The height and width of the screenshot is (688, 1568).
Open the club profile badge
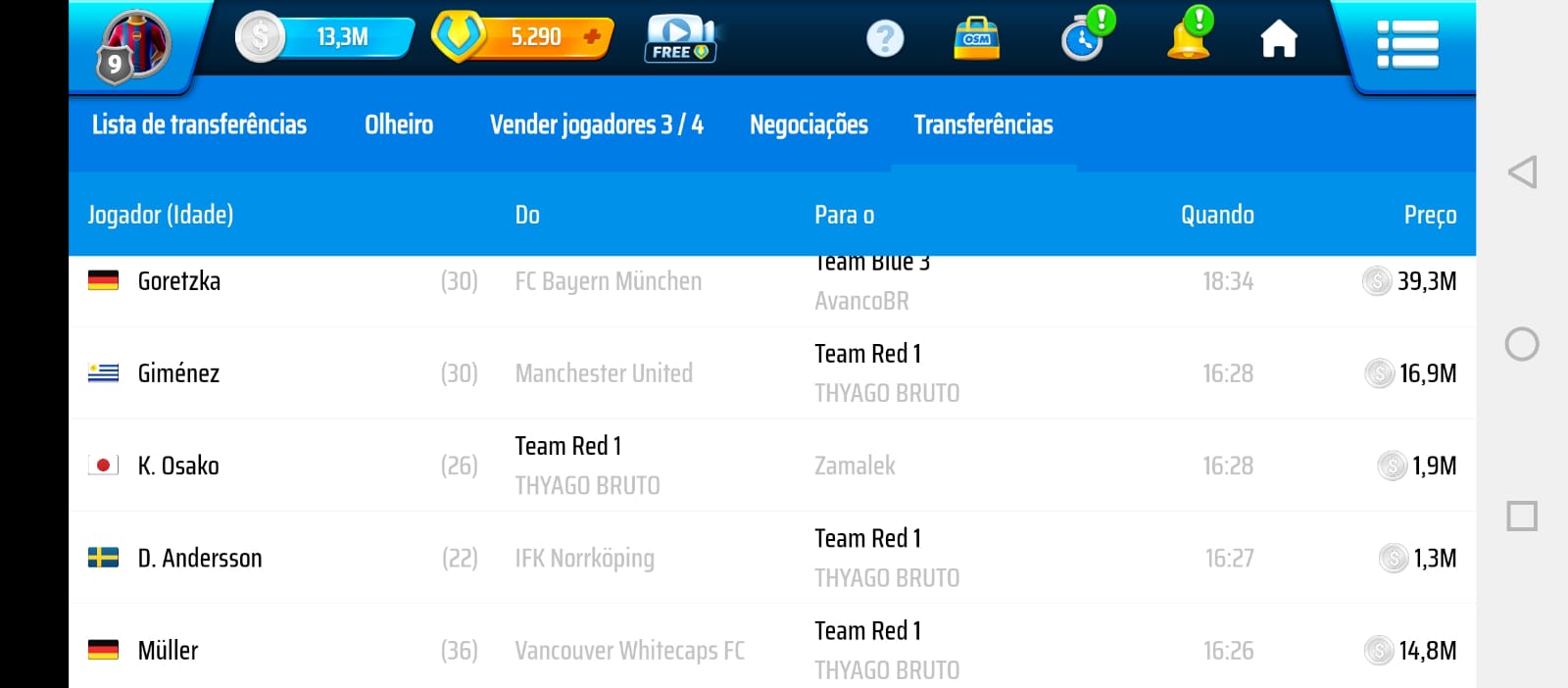[133, 47]
